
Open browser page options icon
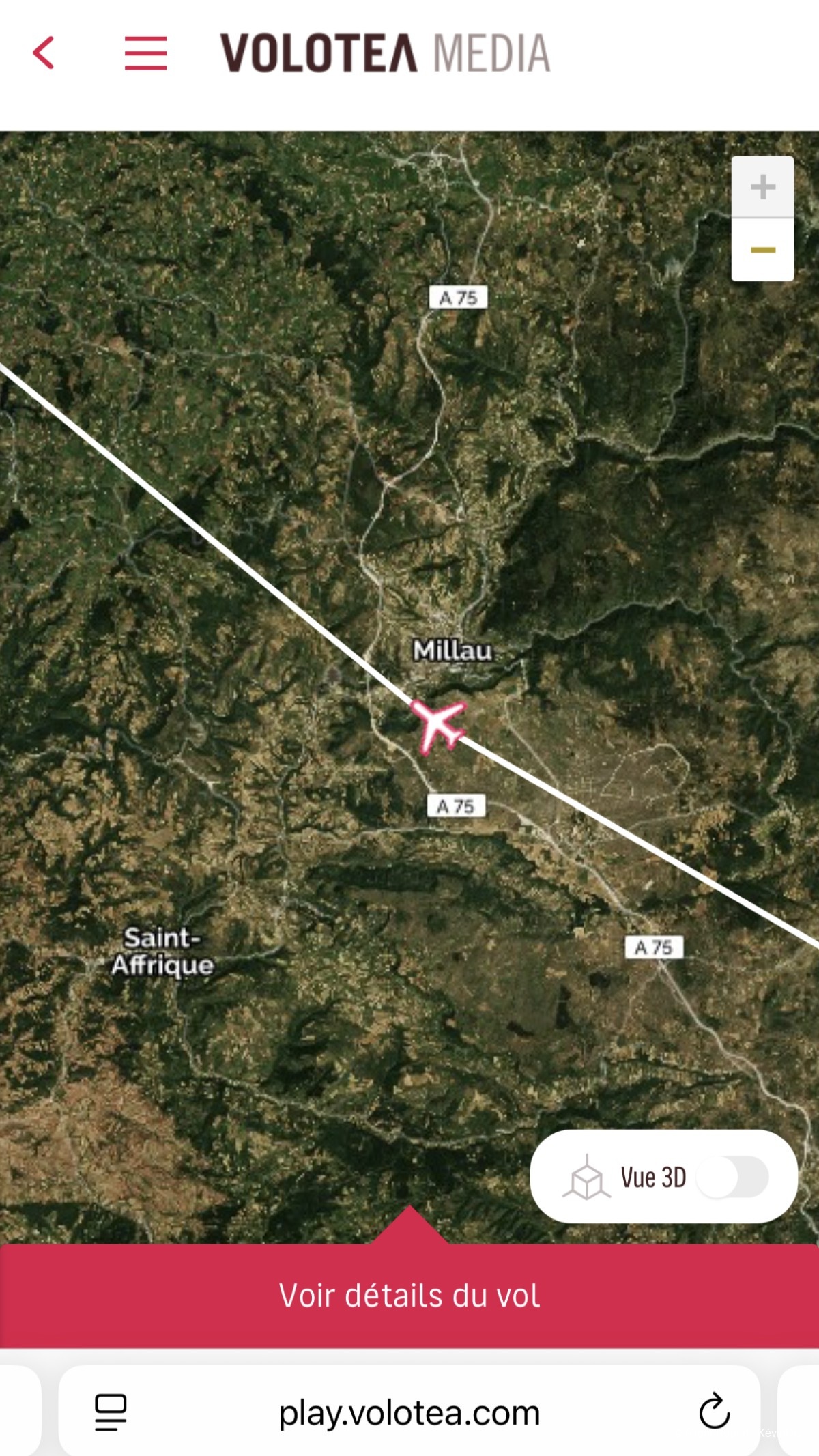click(111, 1412)
